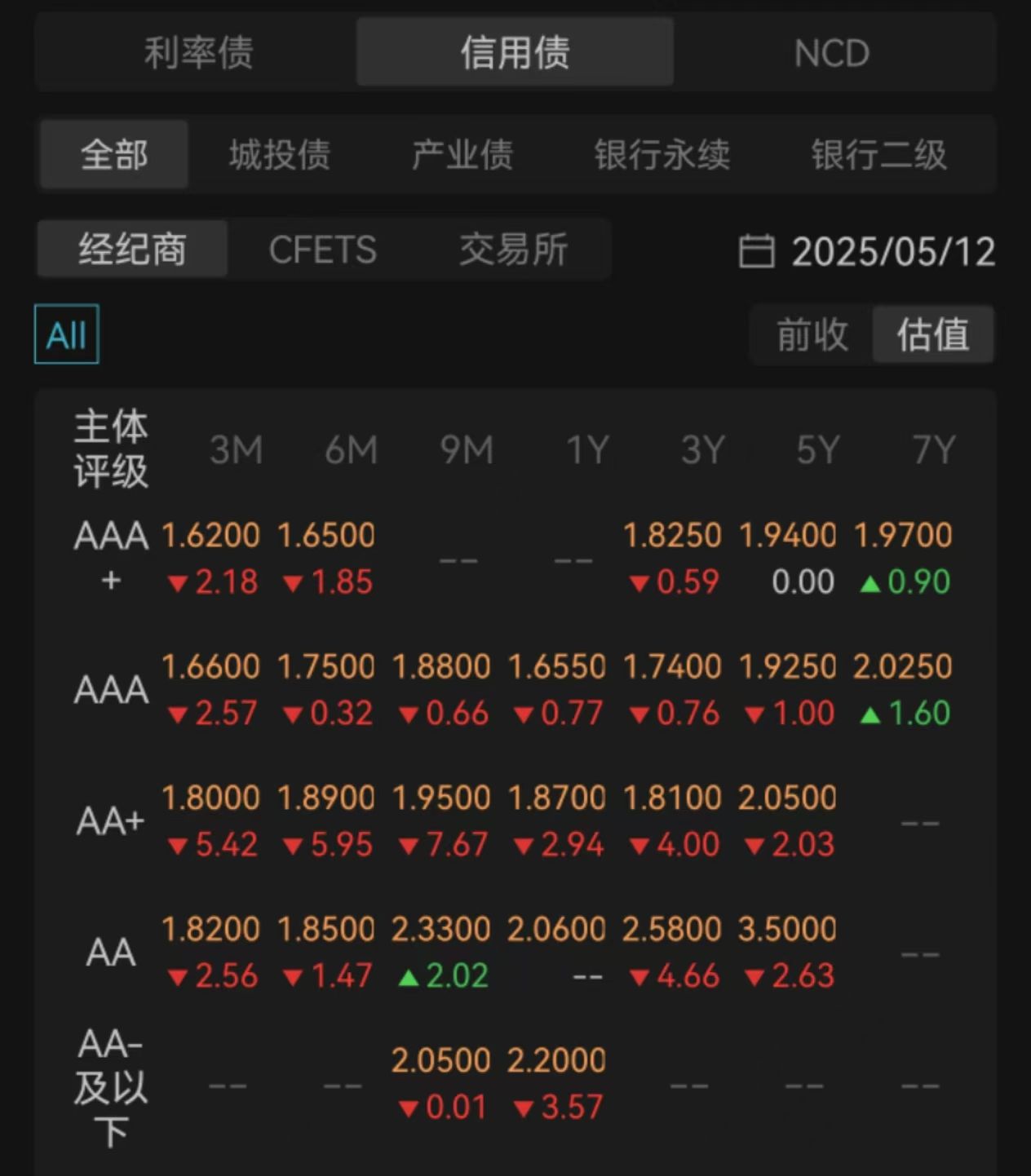The height and width of the screenshot is (1176, 1031).
Task: Switch data source to CFETS
Action: (323, 250)
